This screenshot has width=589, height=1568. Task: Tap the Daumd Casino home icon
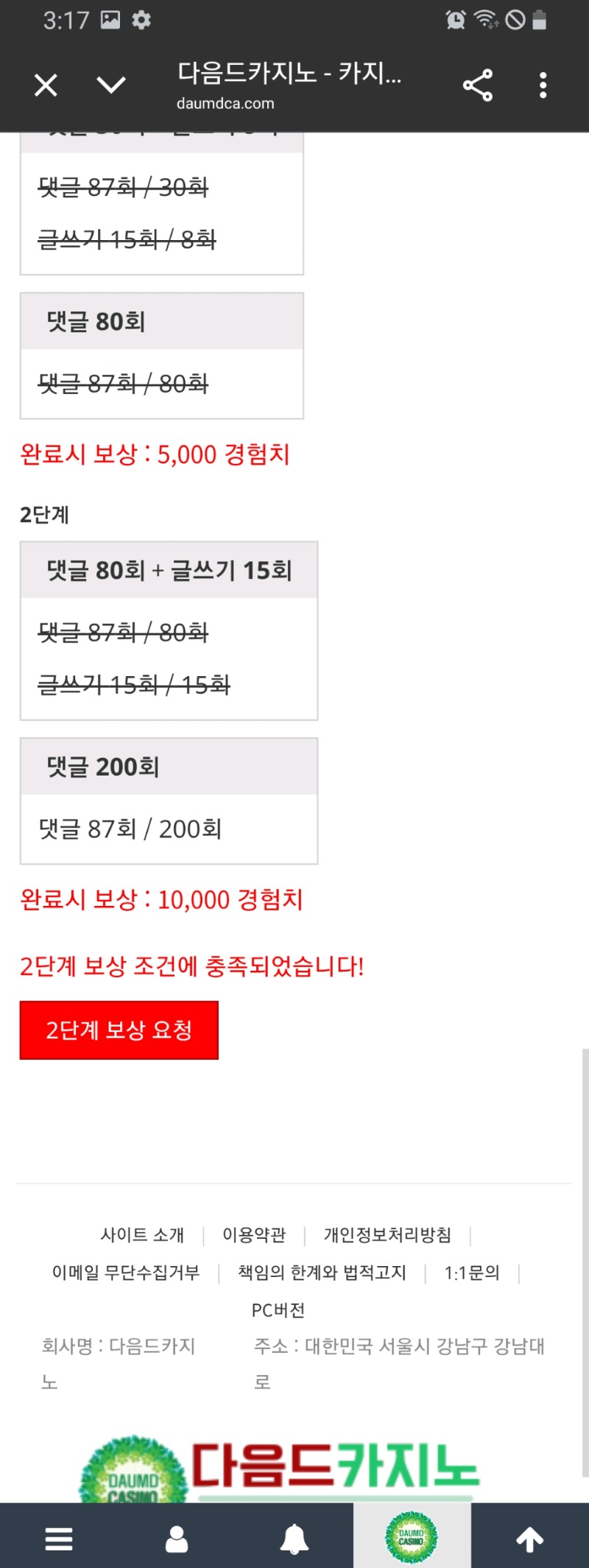click(412, 1537)
